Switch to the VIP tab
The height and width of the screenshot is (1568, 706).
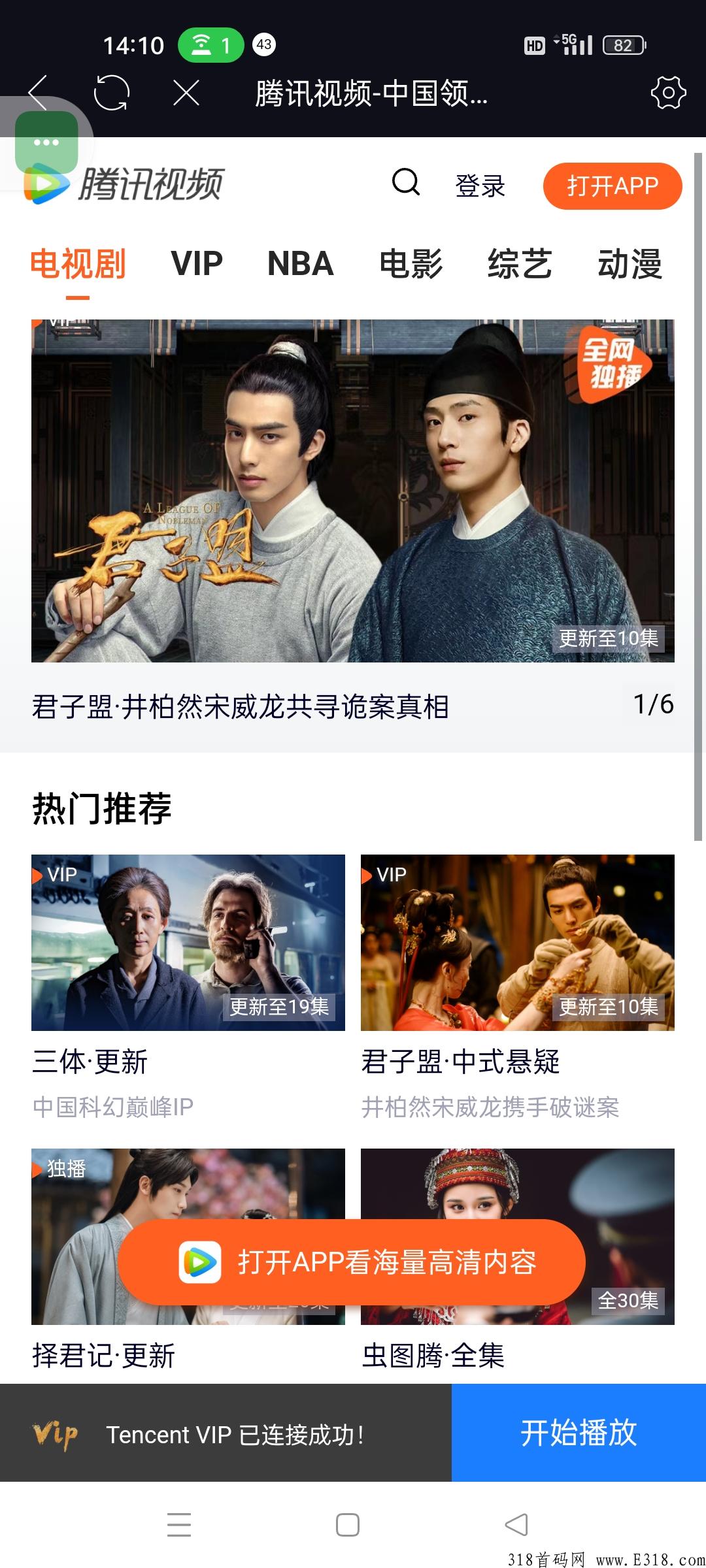click(197, 263)
